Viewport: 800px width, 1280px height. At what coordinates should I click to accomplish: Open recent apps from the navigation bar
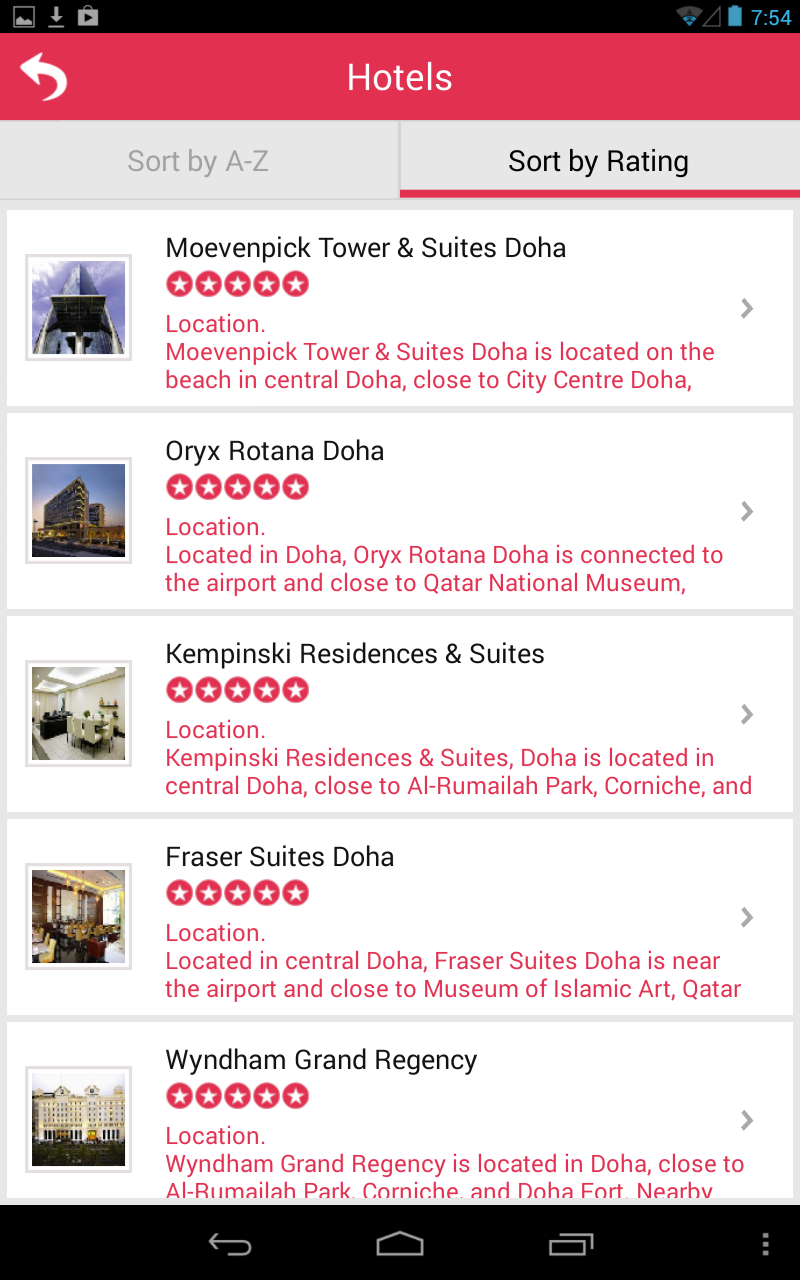tap(570, 1245)
